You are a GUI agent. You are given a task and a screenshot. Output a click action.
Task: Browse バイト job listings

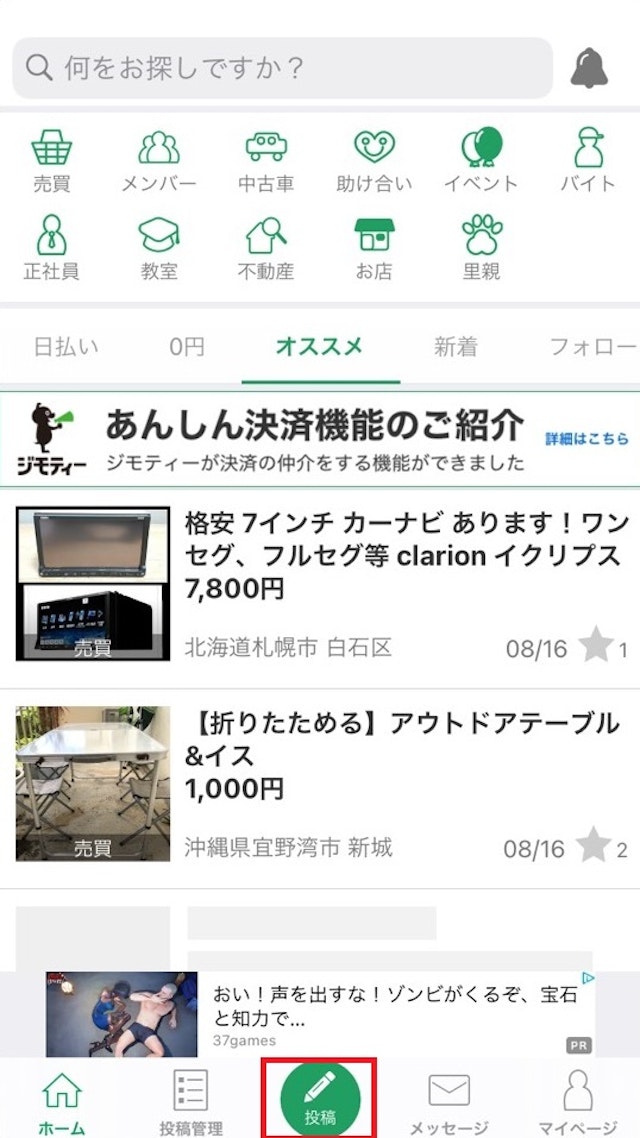click(x=588, y=160)
